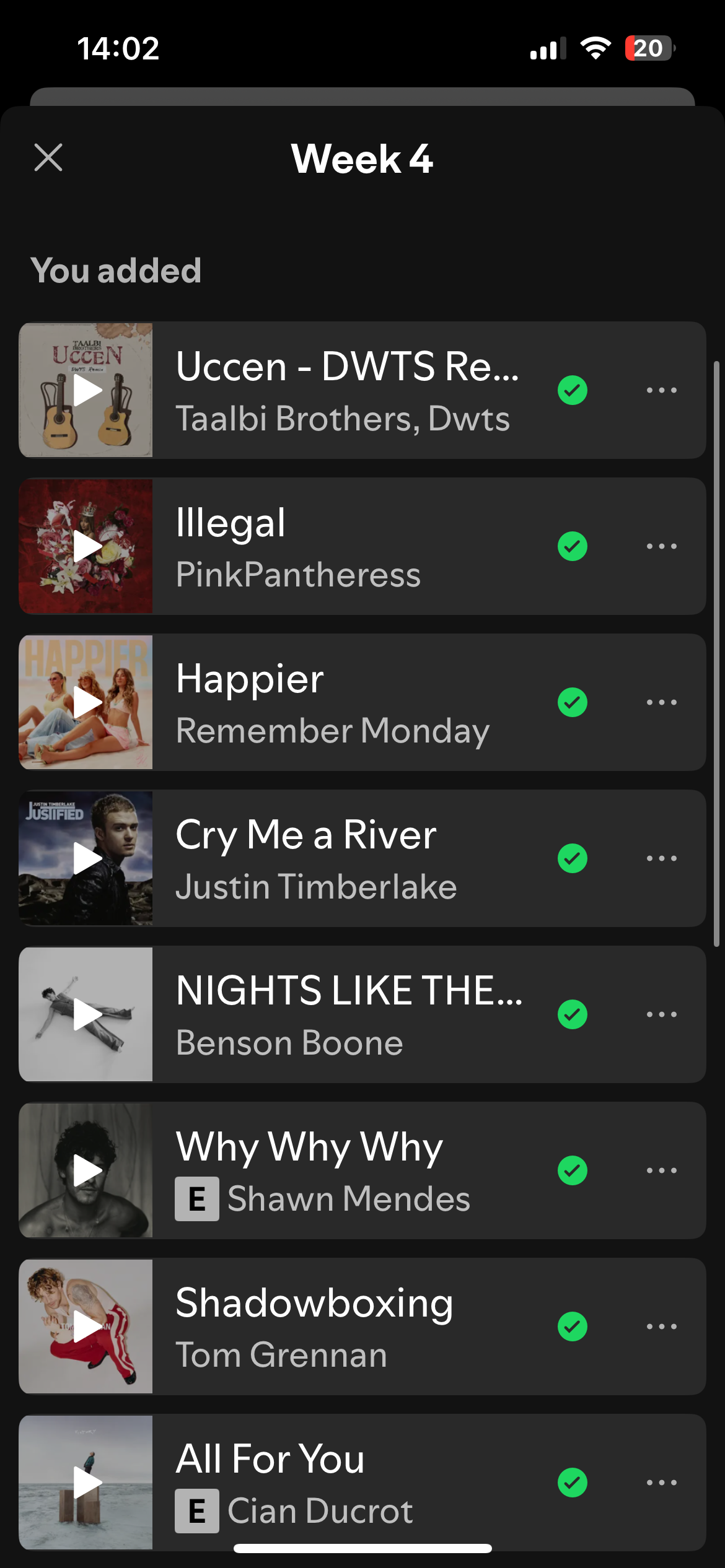Viewport: 725px width, 1568px height.
Task: Open more options for All For You
Action: pyautogui.click(x=661, y=1483)
